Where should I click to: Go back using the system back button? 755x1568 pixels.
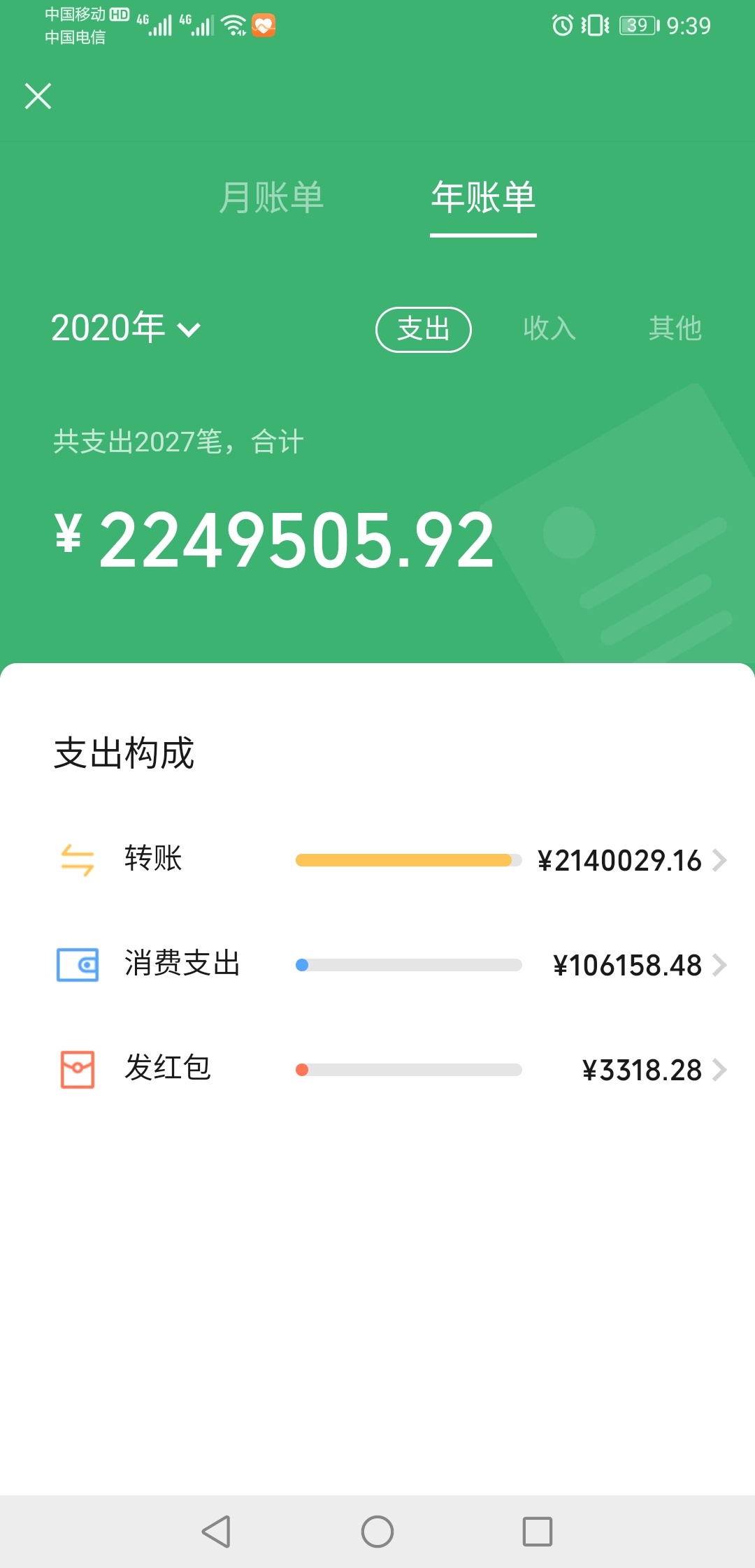click(x=216, y=1532)
